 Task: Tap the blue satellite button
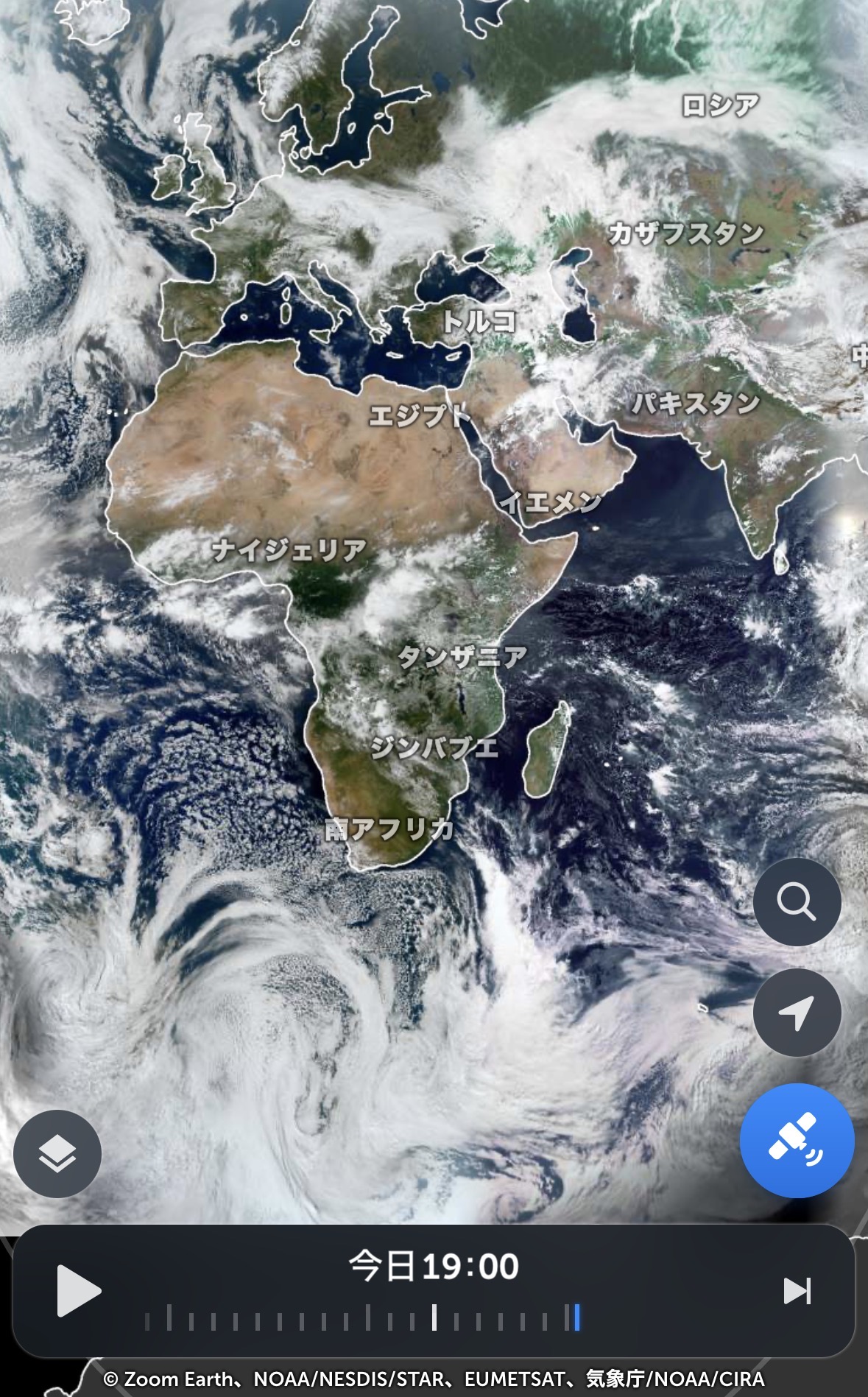click(x=797, y=1141)
